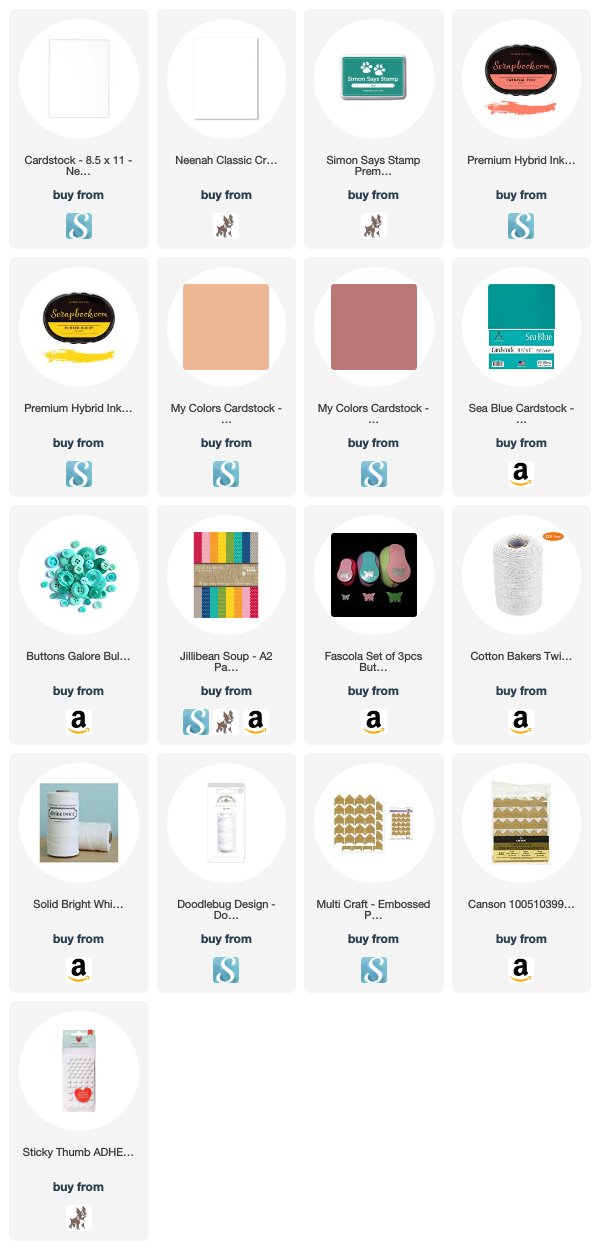This screenshot has width=600, height=1250.
Task: Open the mauve My Colors Cardstock tile
Action: pos(373,377)
